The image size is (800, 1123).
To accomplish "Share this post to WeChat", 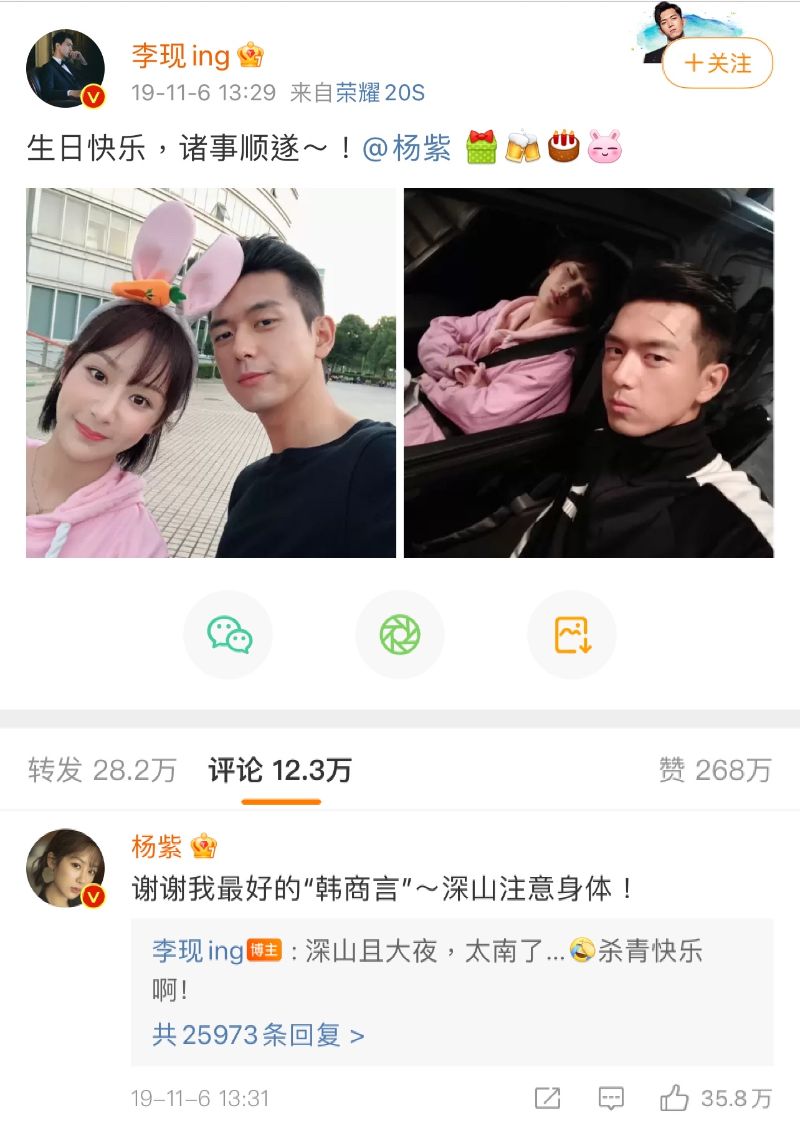I will click(229, 635).
